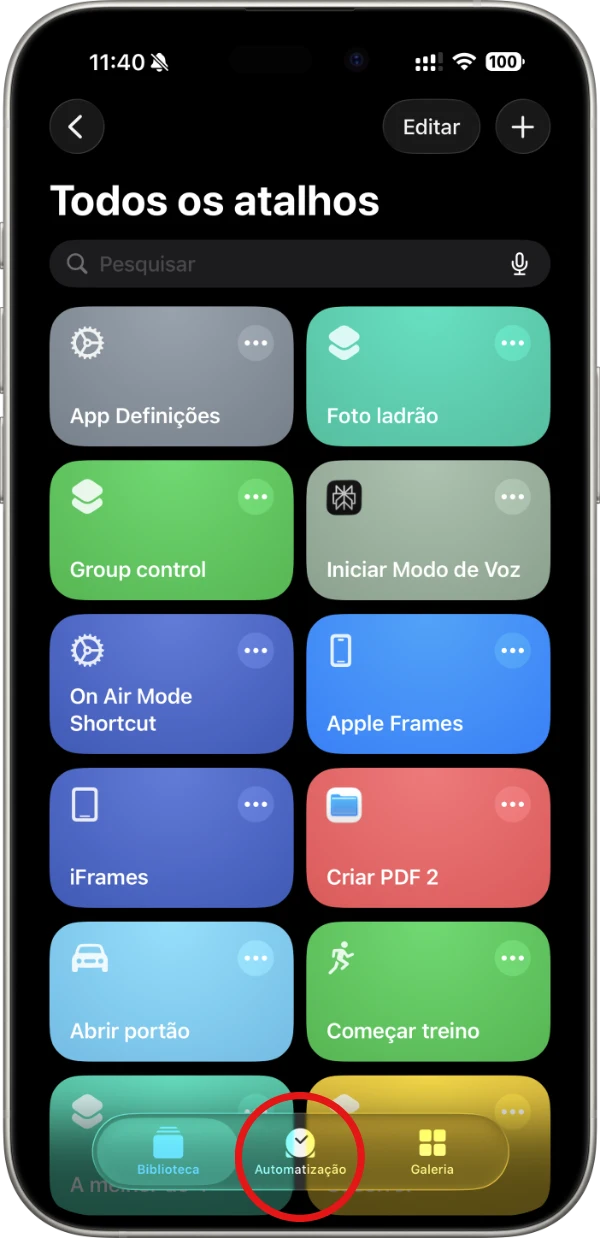Switch to the Automatização tab
This screenshot has width=600, height=1238.
coord(300,1152)
